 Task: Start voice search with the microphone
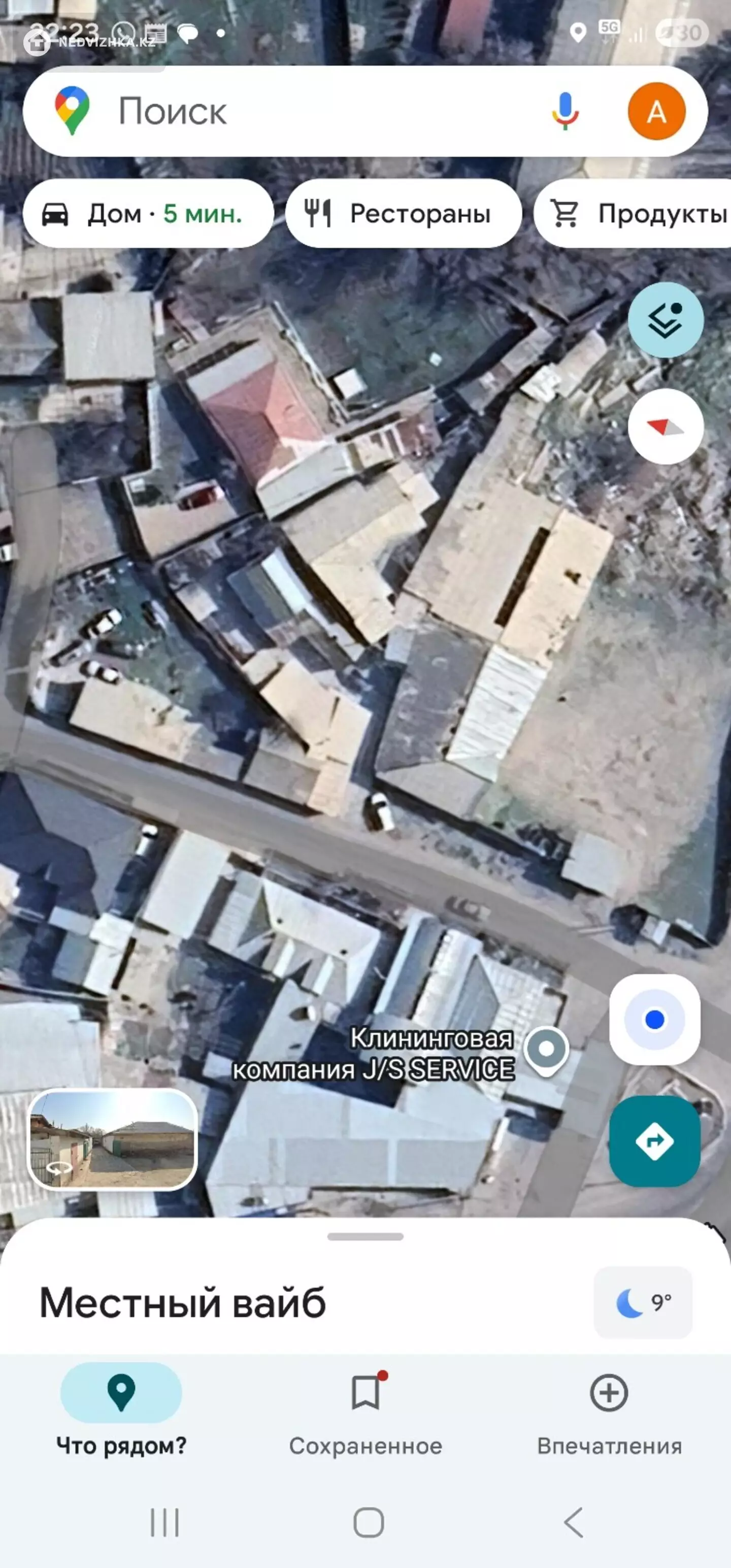coord(565,111)
